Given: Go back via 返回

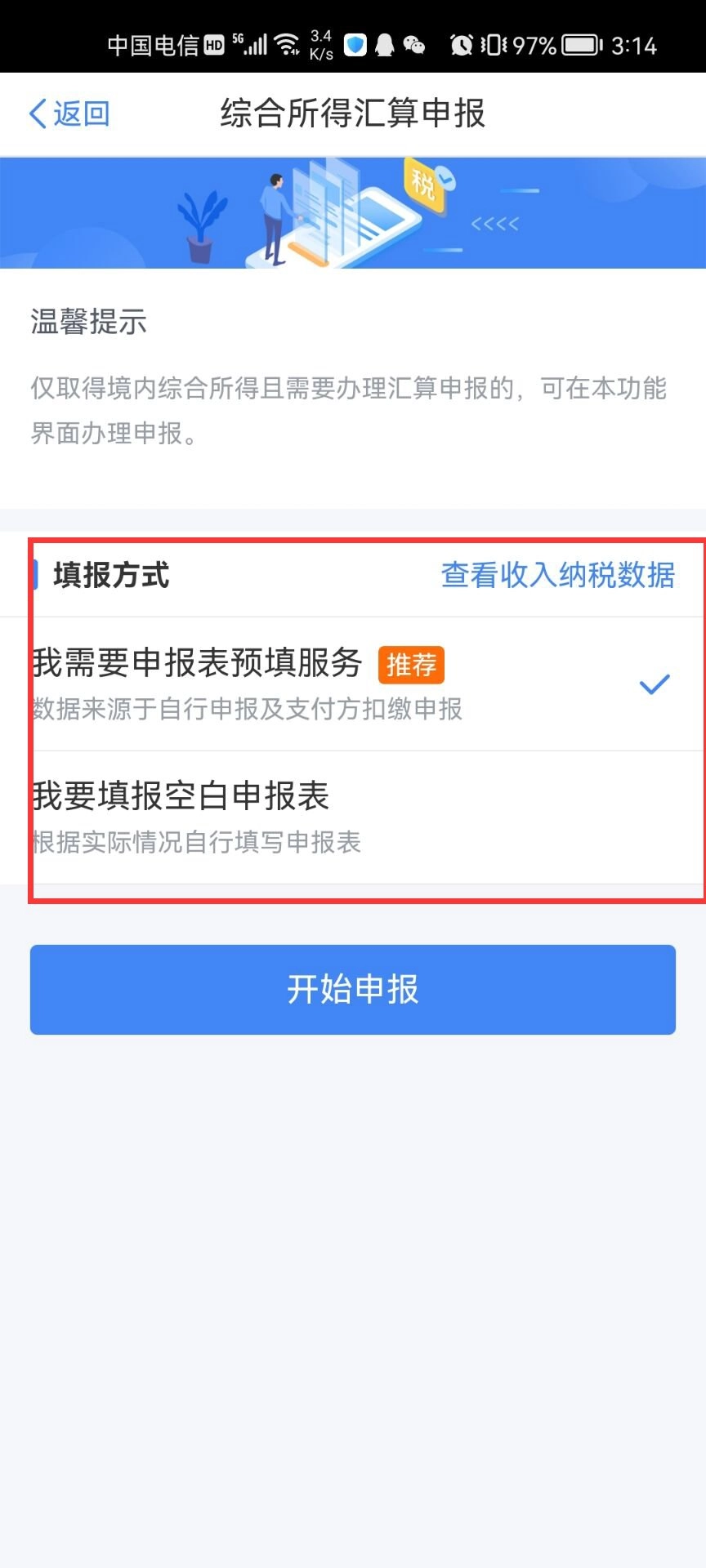Looking at the screenshot, I should [x=69, y=114].
